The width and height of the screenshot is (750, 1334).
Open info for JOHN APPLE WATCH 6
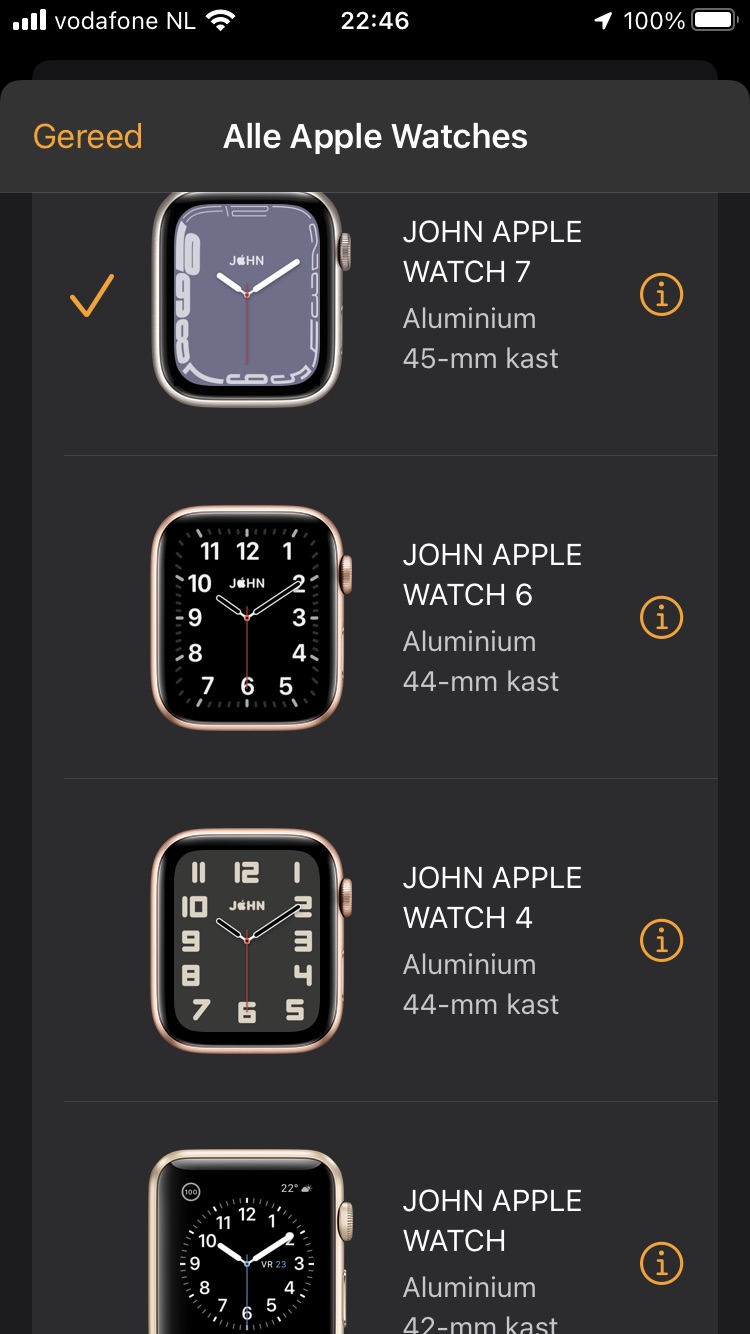(660, 618)
